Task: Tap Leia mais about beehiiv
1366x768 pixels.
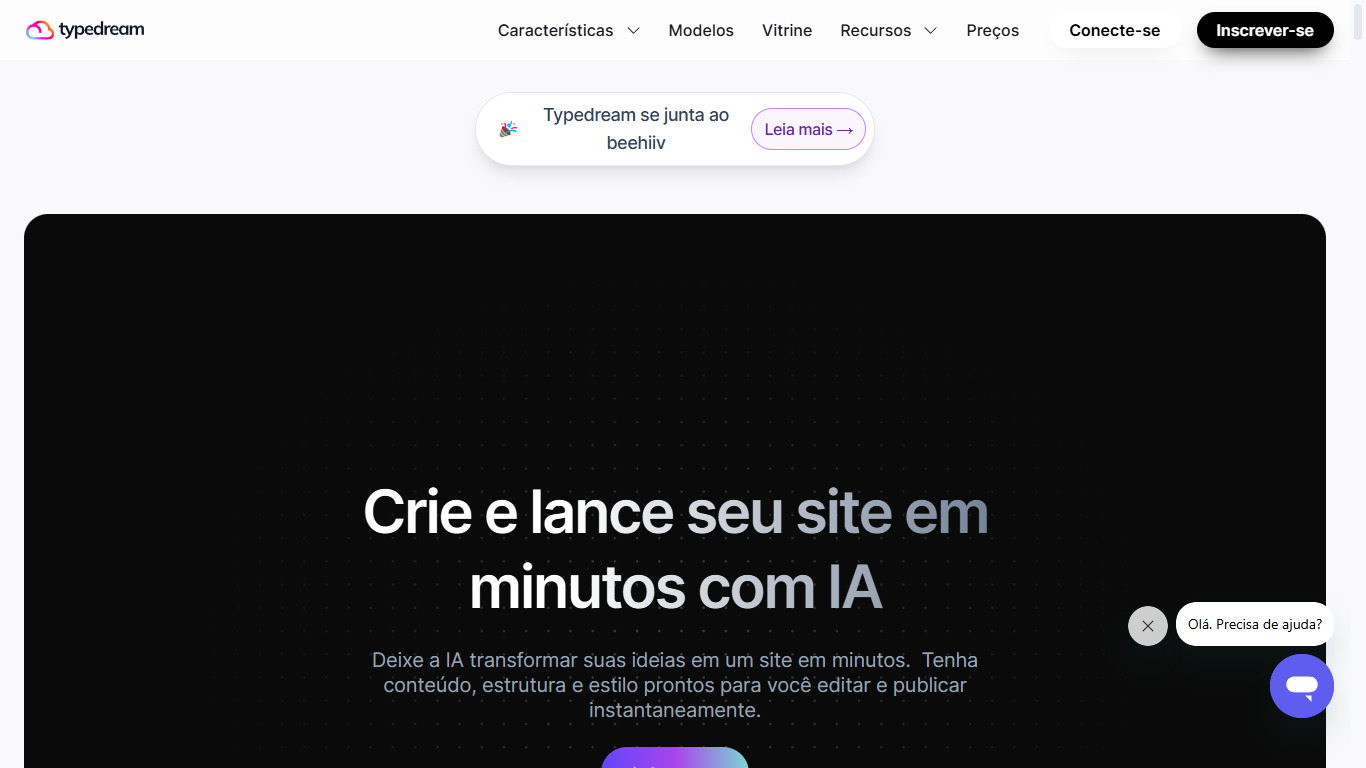Action: [x=808, y=129]
